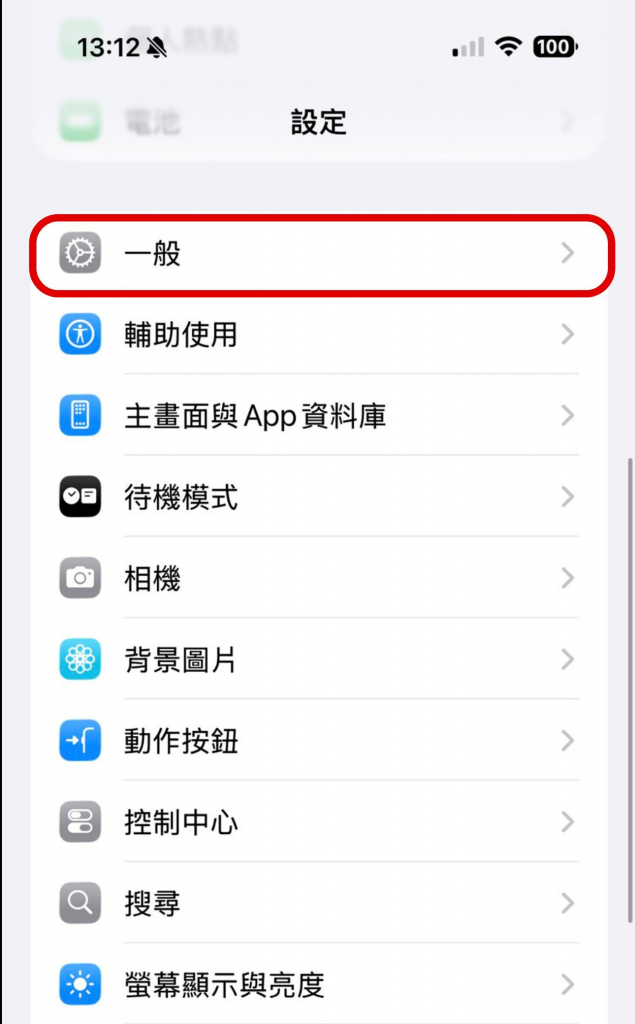Open 搜尋 settings row
Screen dimensions: 635x1024
point(320,904)
